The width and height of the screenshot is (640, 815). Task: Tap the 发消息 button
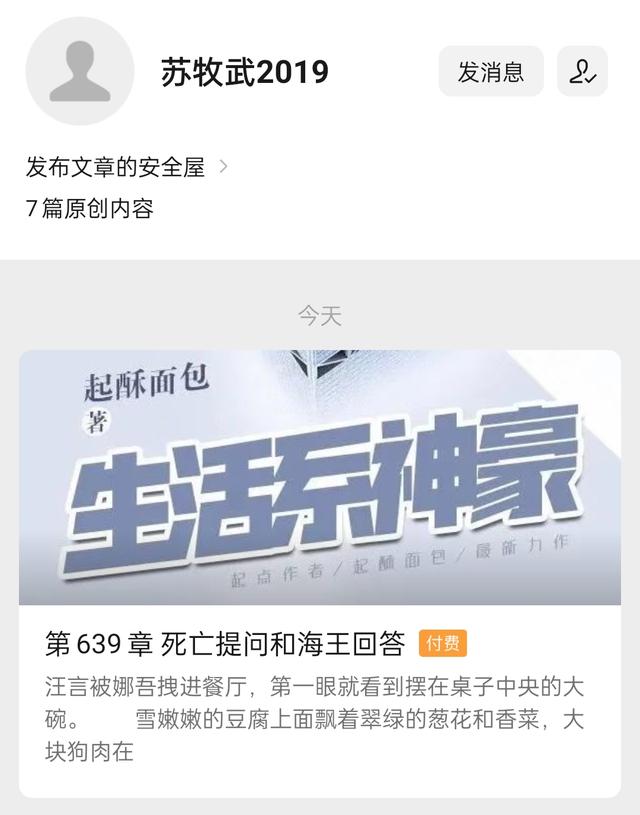490,72
